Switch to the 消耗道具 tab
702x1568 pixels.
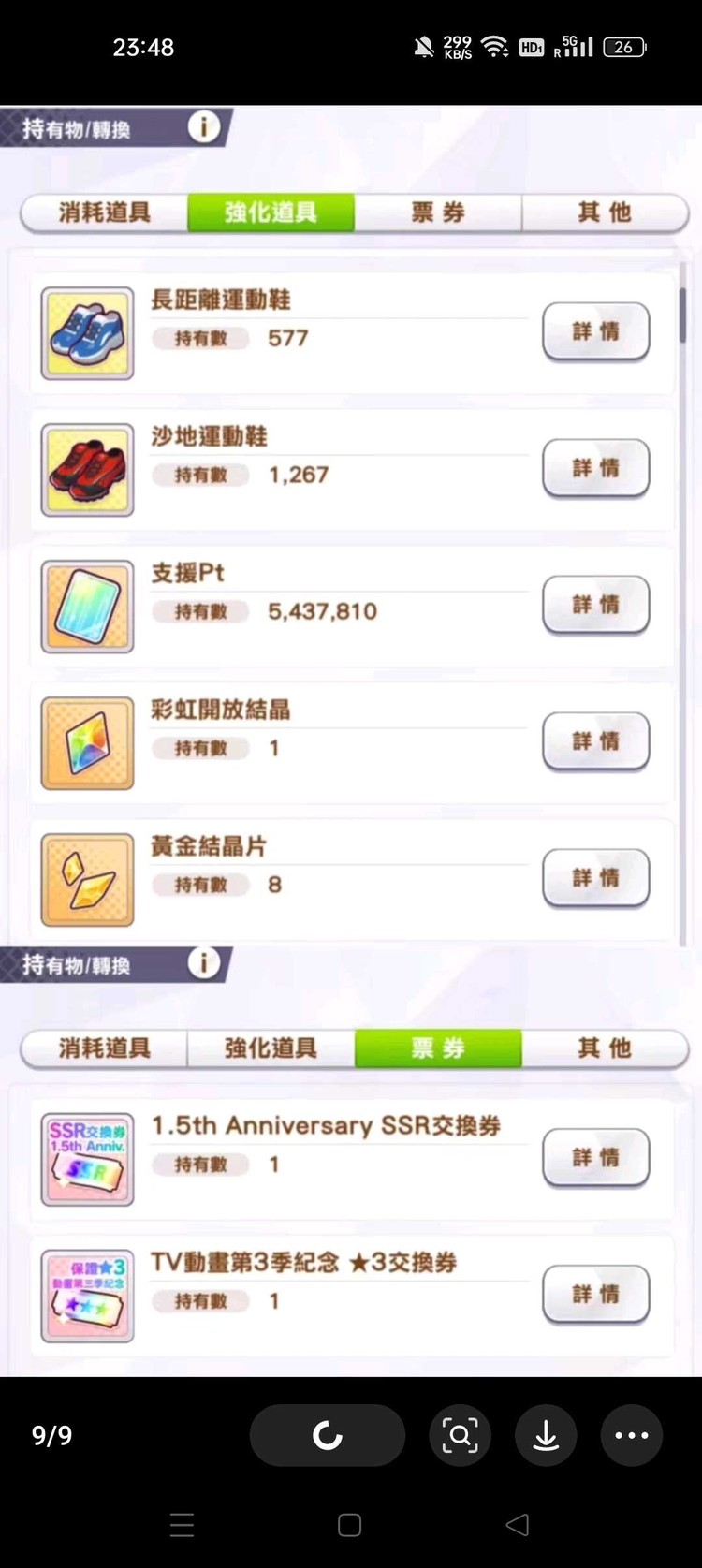click(103, 212)
